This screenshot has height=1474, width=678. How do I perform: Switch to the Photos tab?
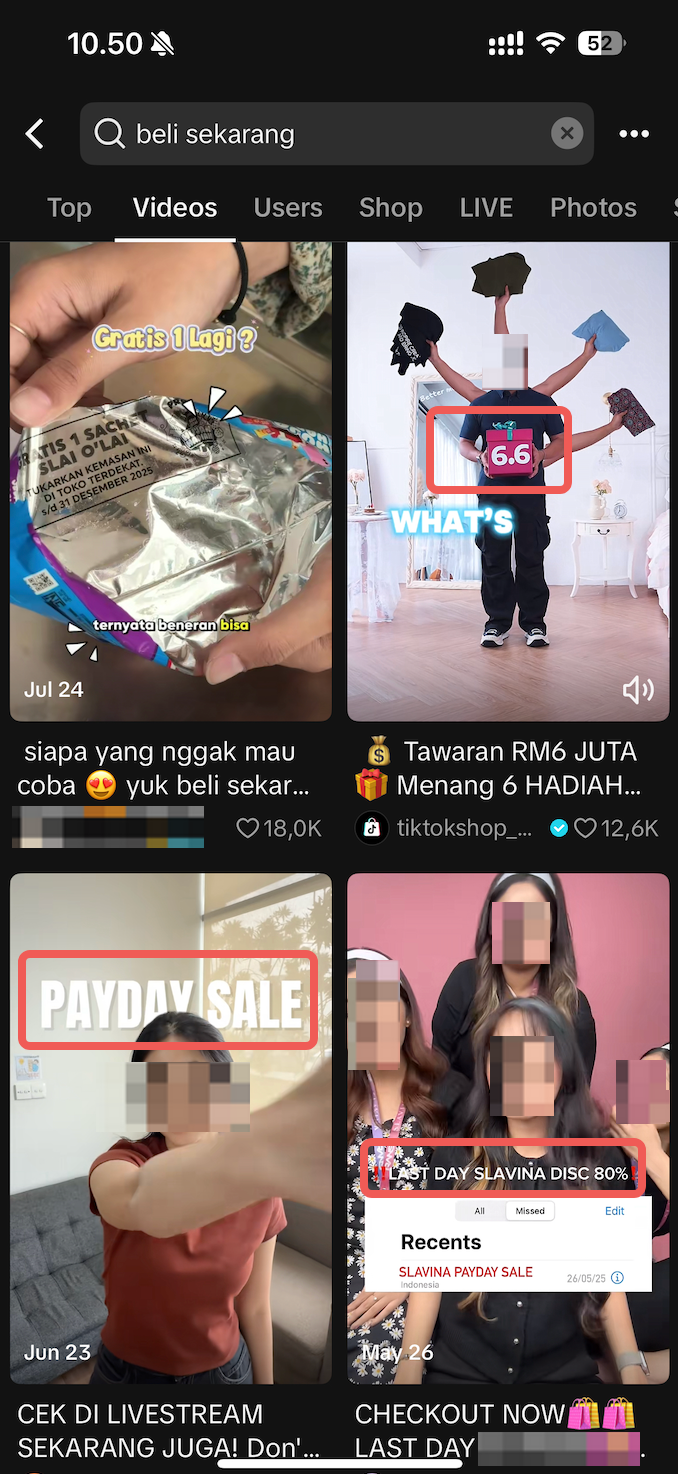(x=593, y=207)
